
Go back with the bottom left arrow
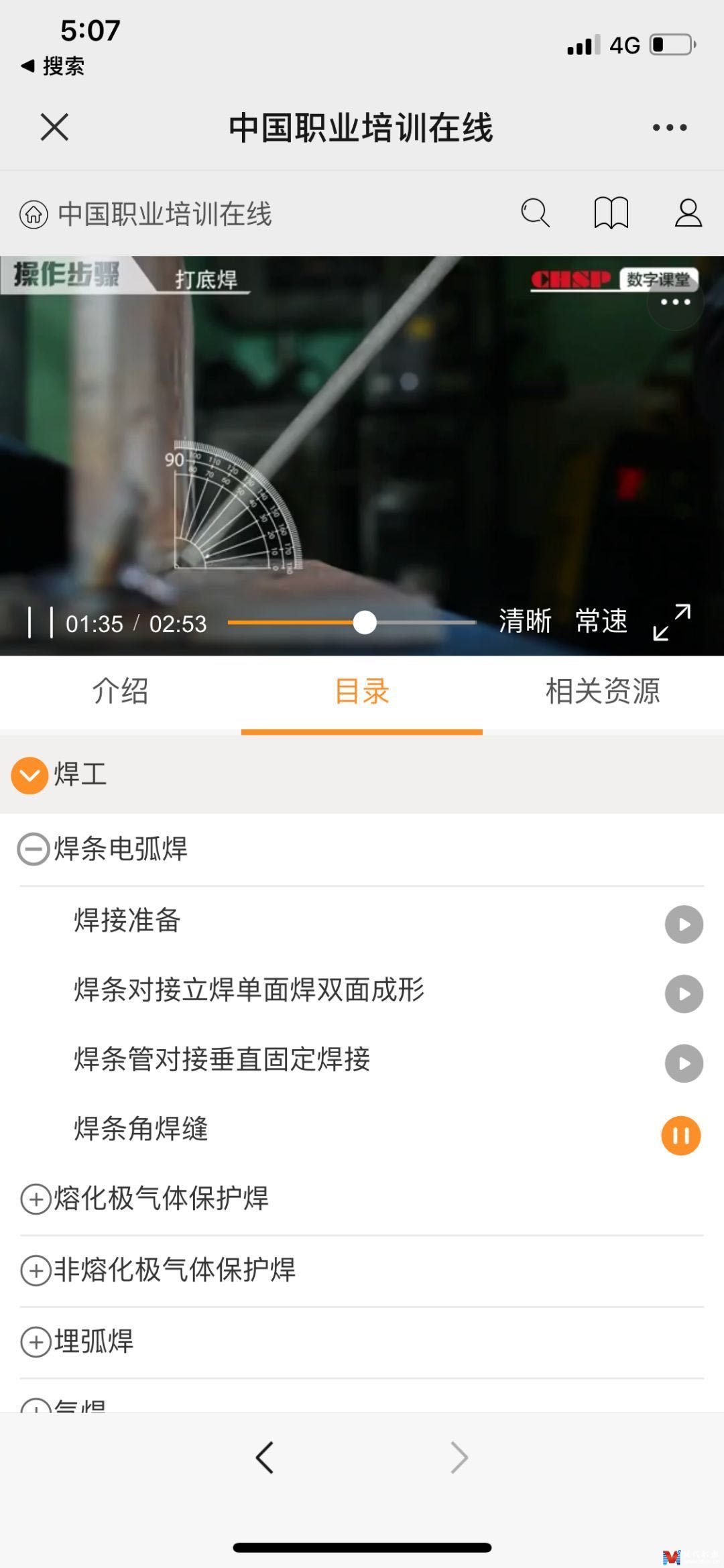point(265,1457)
